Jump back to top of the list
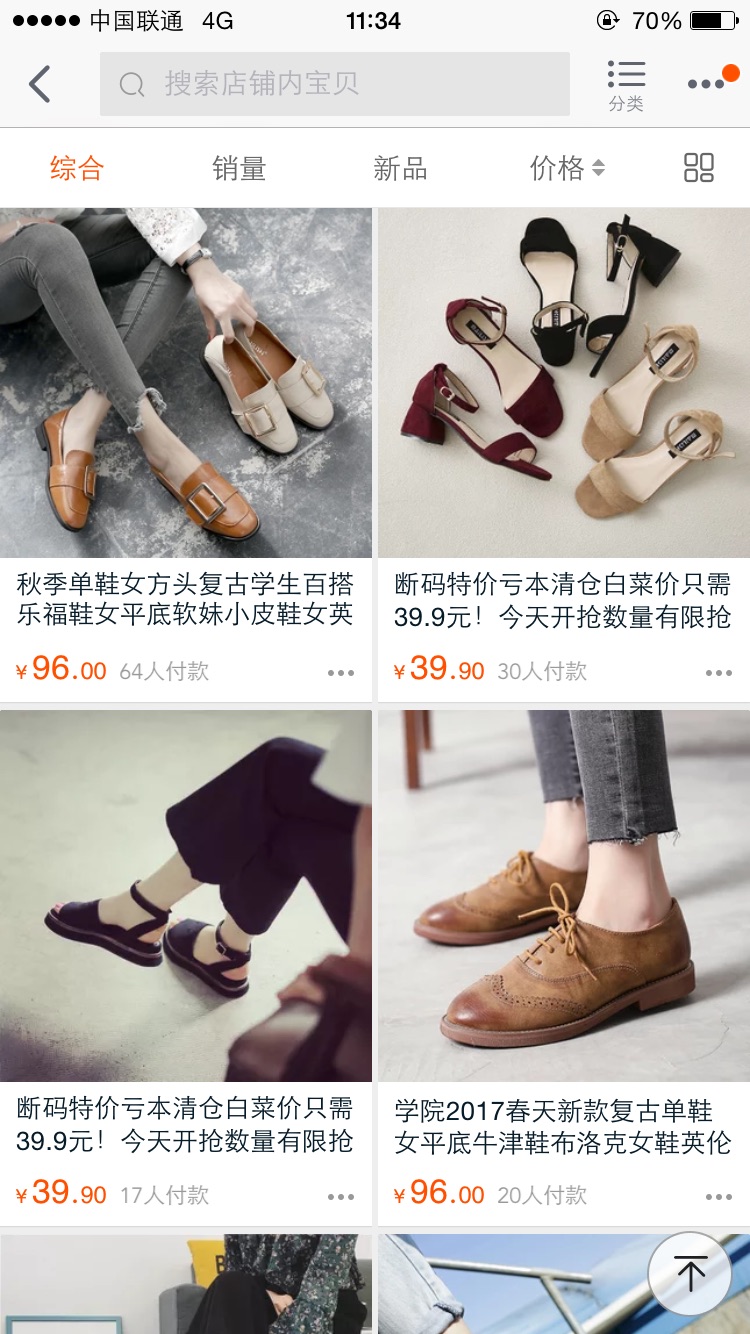 click(690, 1273)
